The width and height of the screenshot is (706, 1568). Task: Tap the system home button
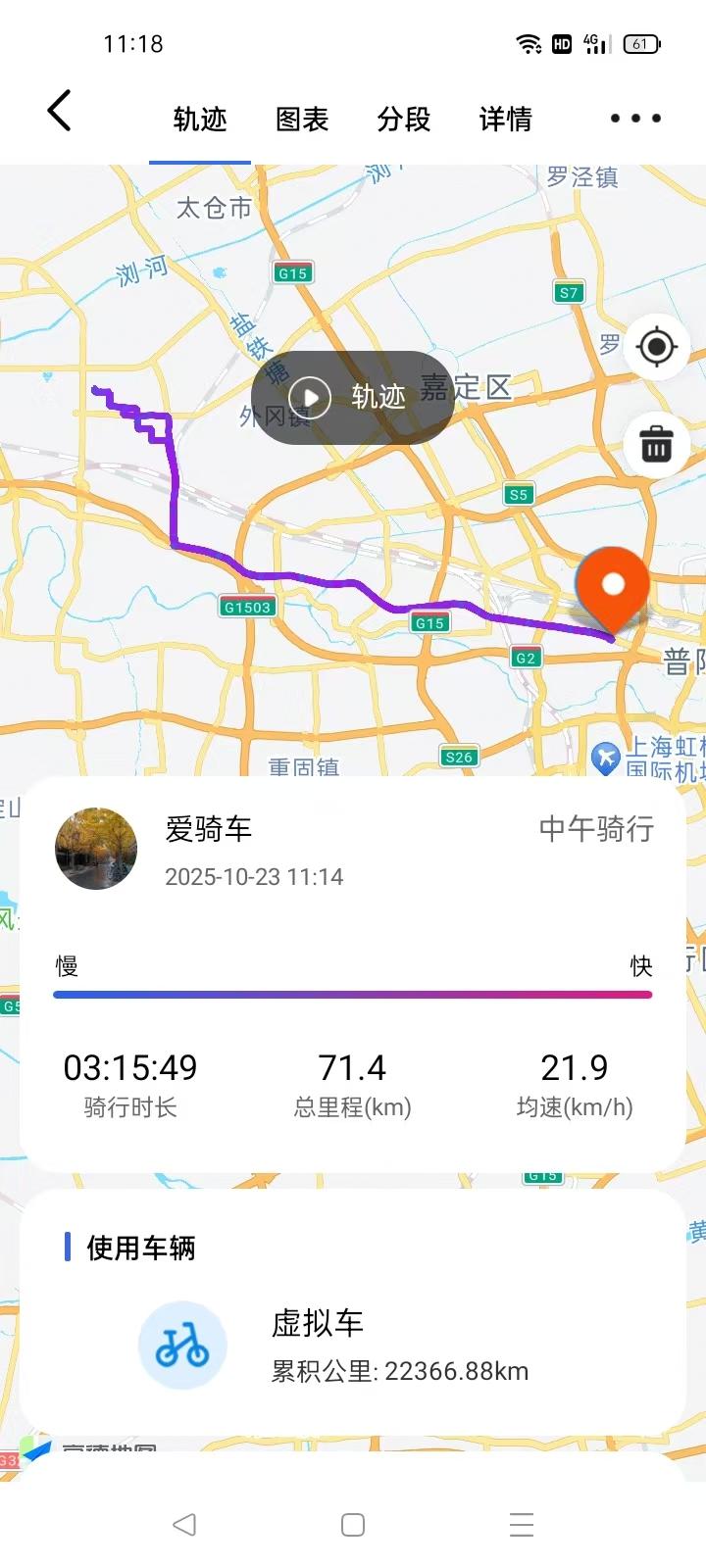pyautogui.click(x=353, y=1524)
